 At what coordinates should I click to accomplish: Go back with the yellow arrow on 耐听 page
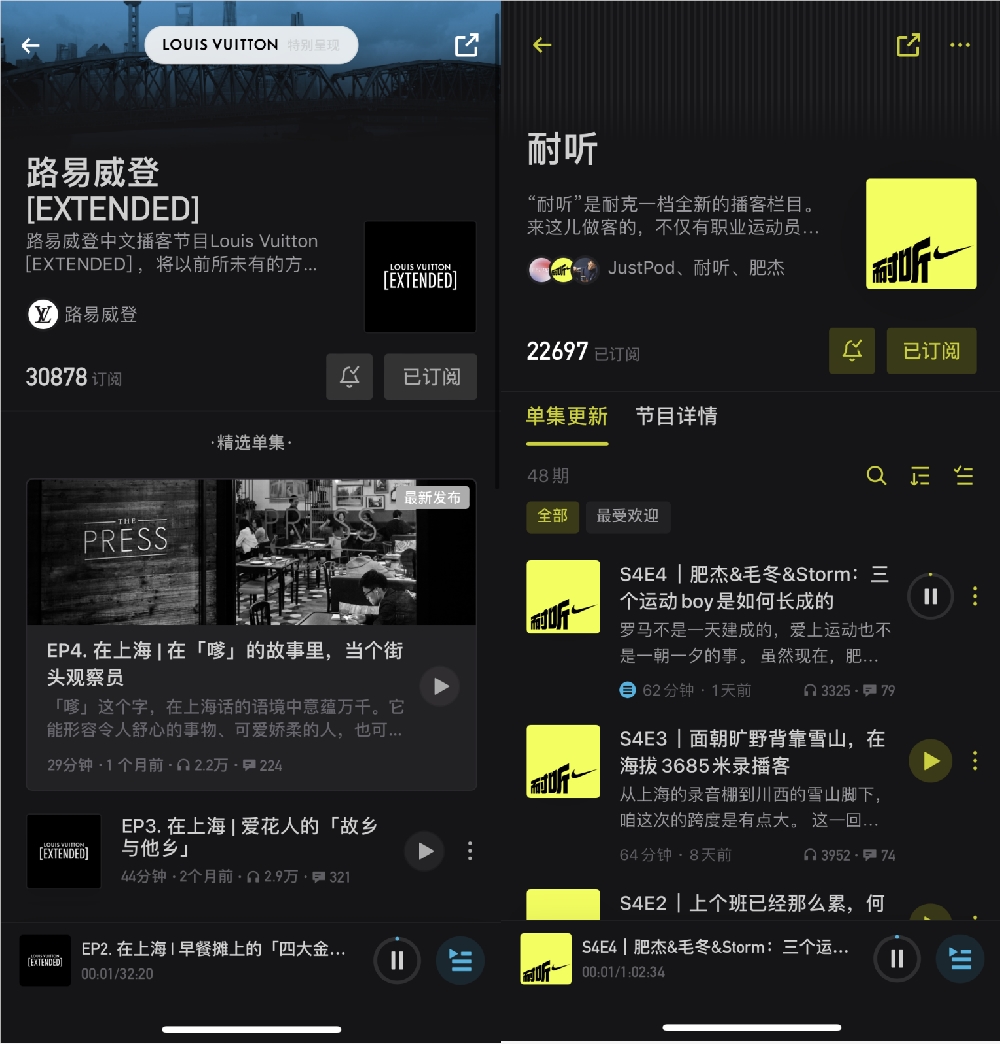coord(541,45)
